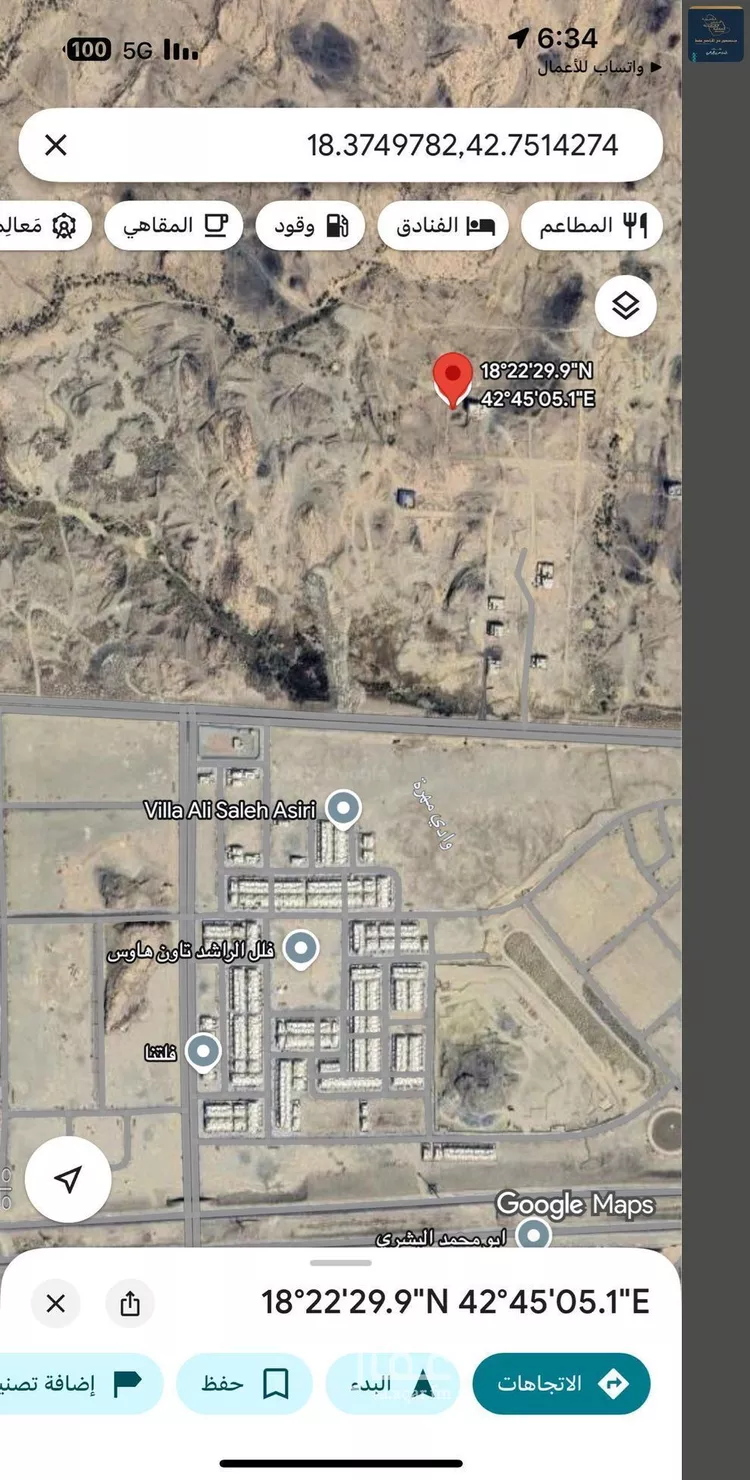Select the الفنادق hotels chip
The image size is (750, 1480).
pos(443,226)
